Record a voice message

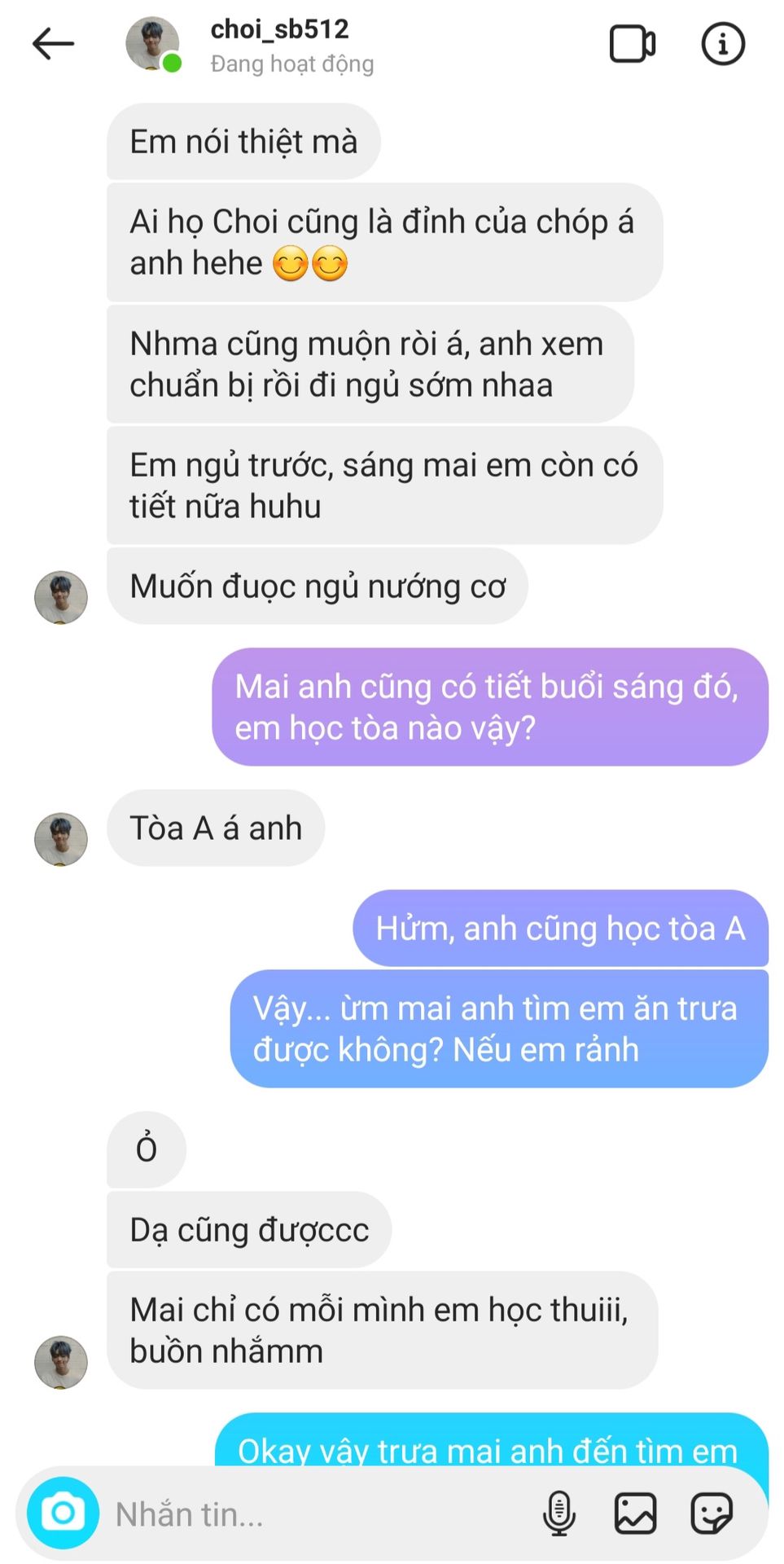(559, 1513)
